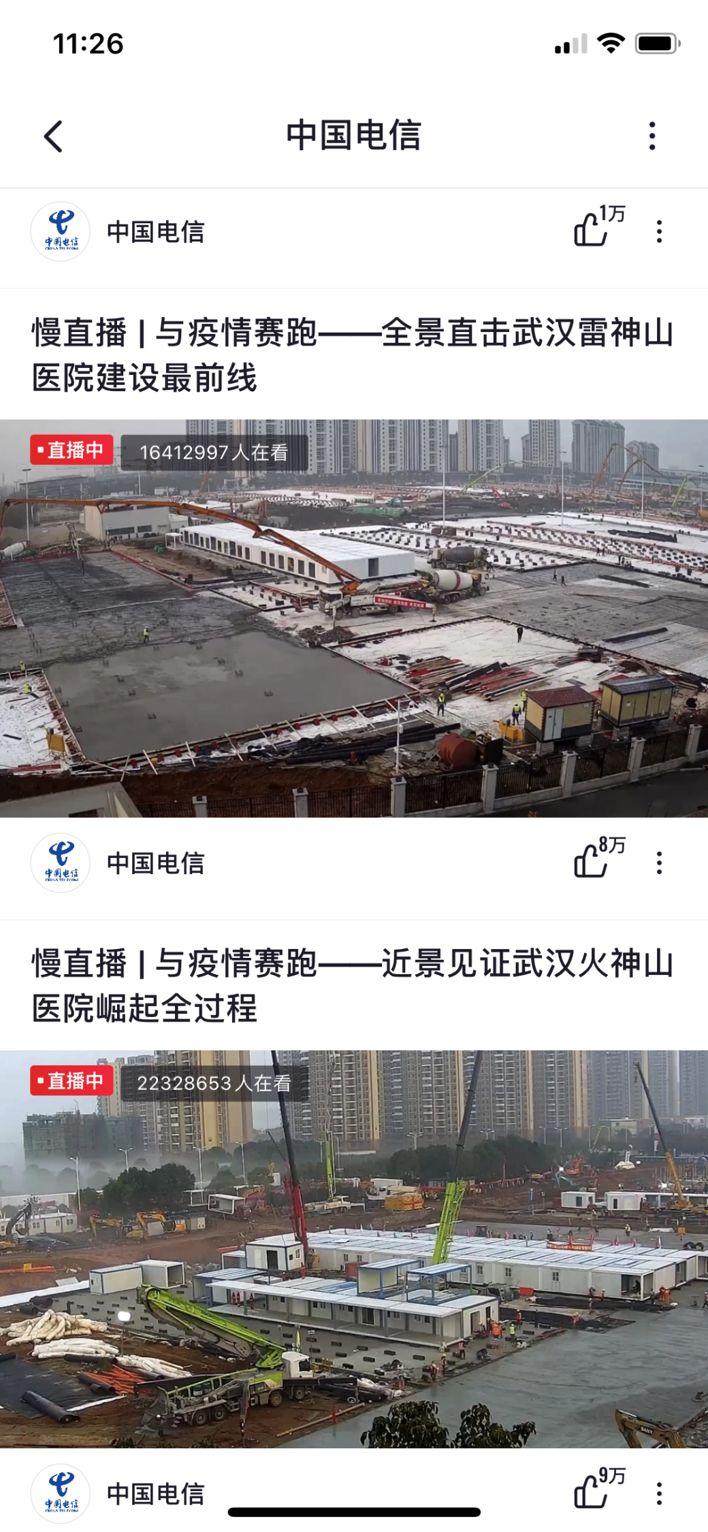Open the 雷神山医院建设最前线 post title
708x1532 pixels.
point(354,355)
